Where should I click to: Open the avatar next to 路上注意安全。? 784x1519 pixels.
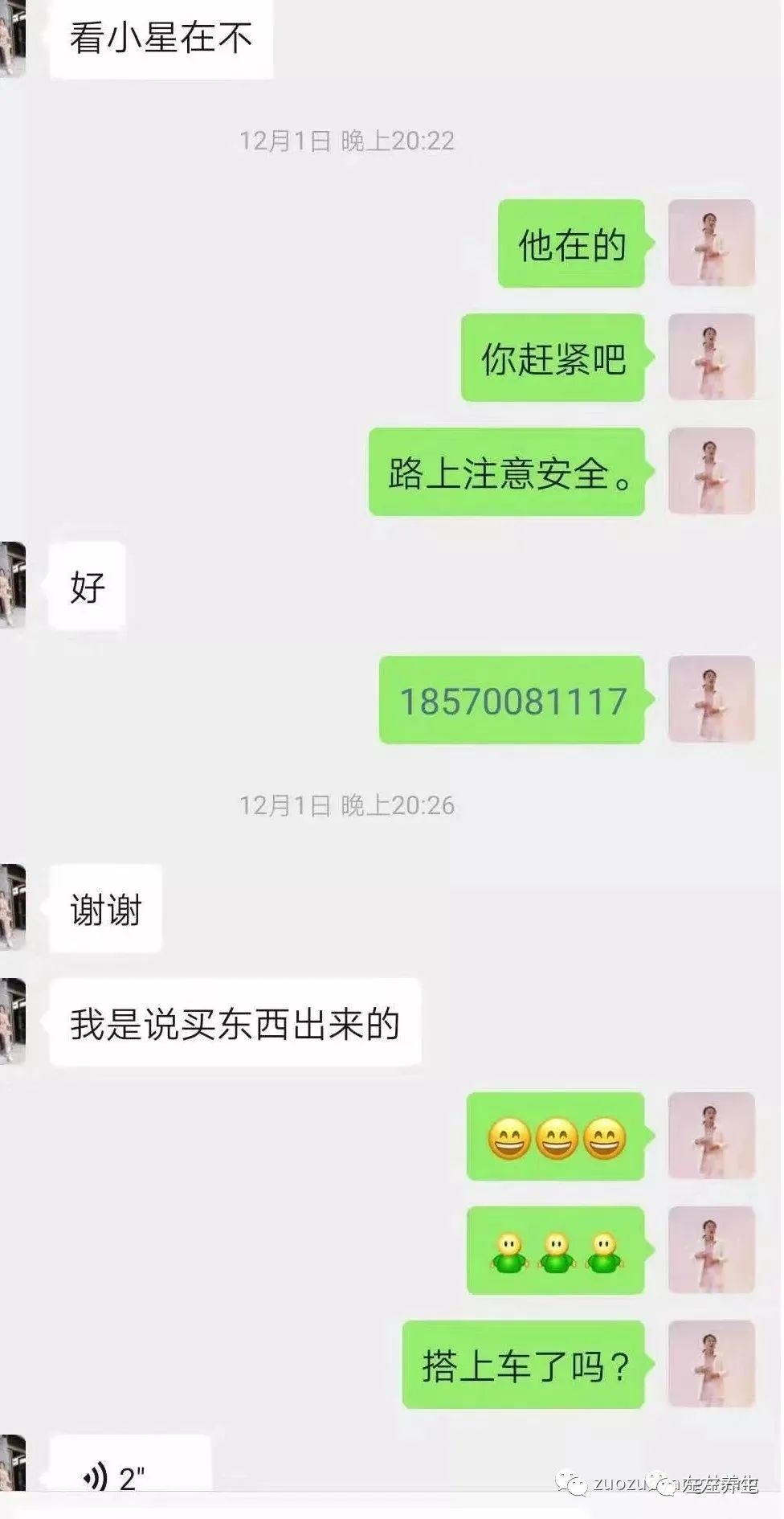pyautogui.click(x=711, y=472)
